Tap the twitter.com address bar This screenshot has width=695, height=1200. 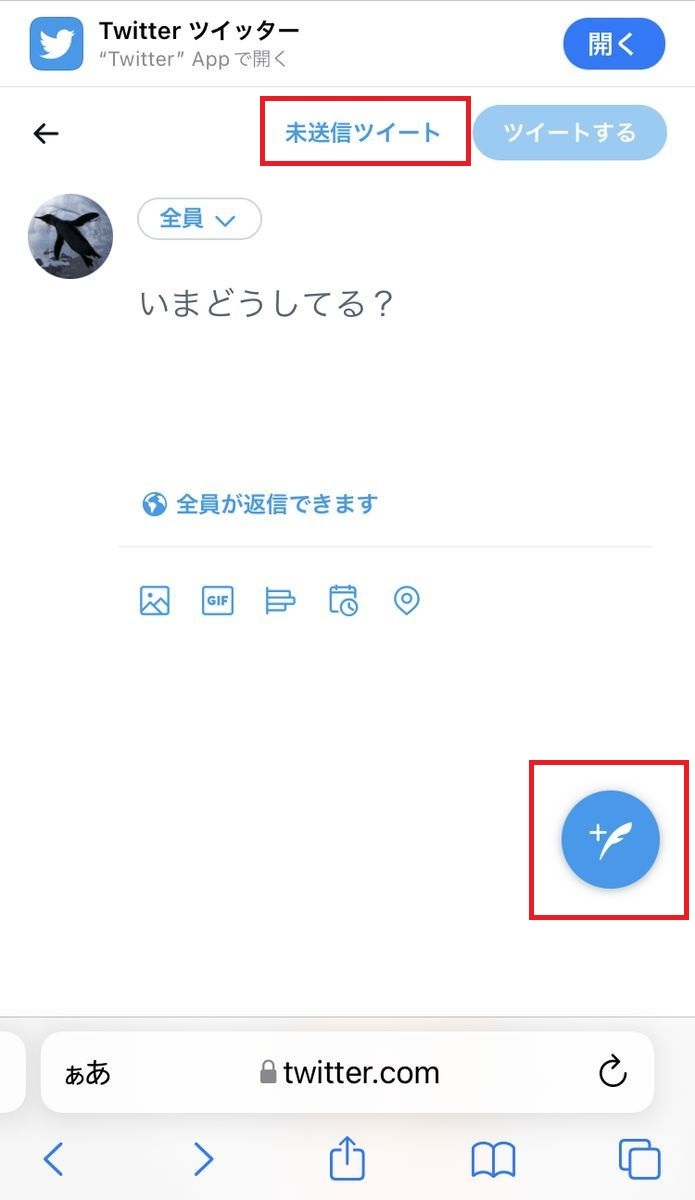click(347, 1073)
